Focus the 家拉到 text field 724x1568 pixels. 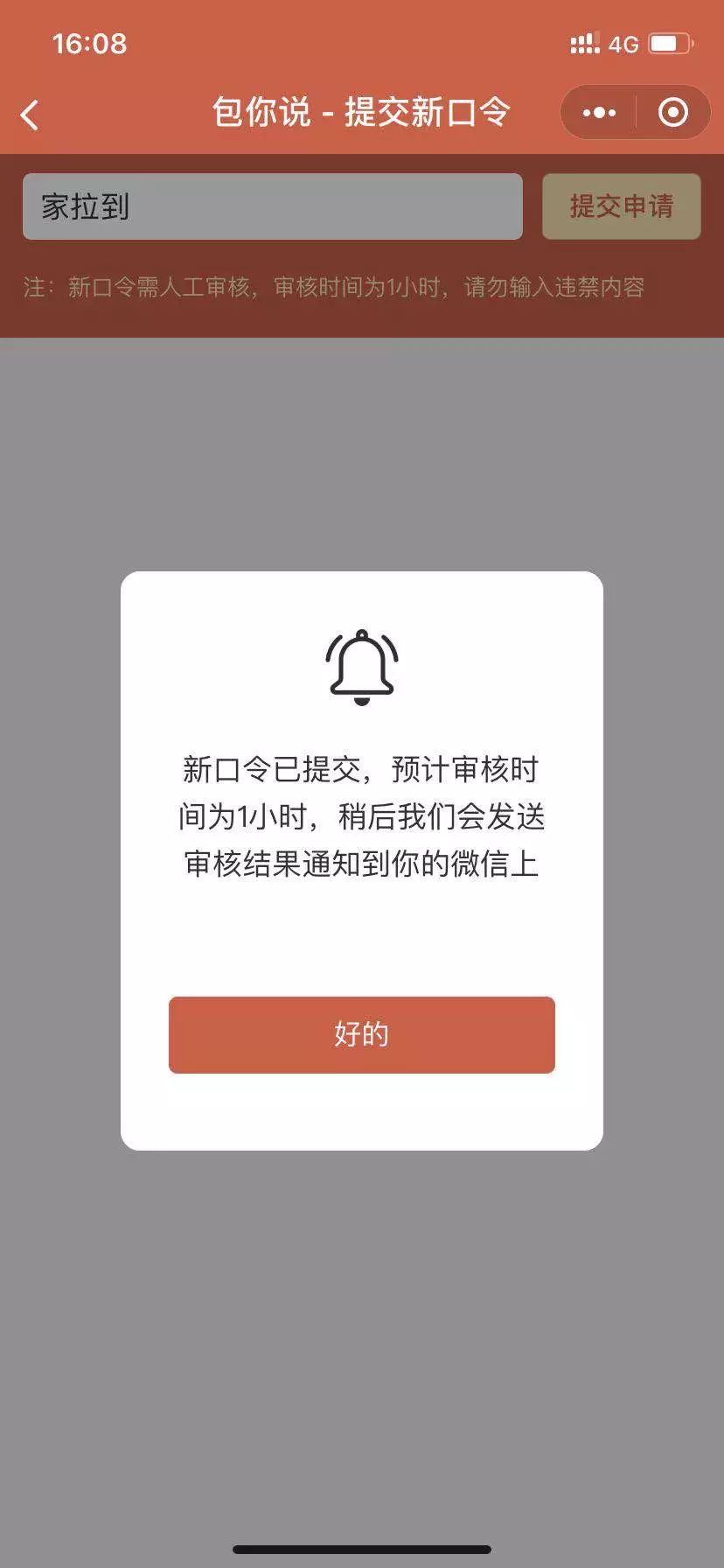click(273, 206)
